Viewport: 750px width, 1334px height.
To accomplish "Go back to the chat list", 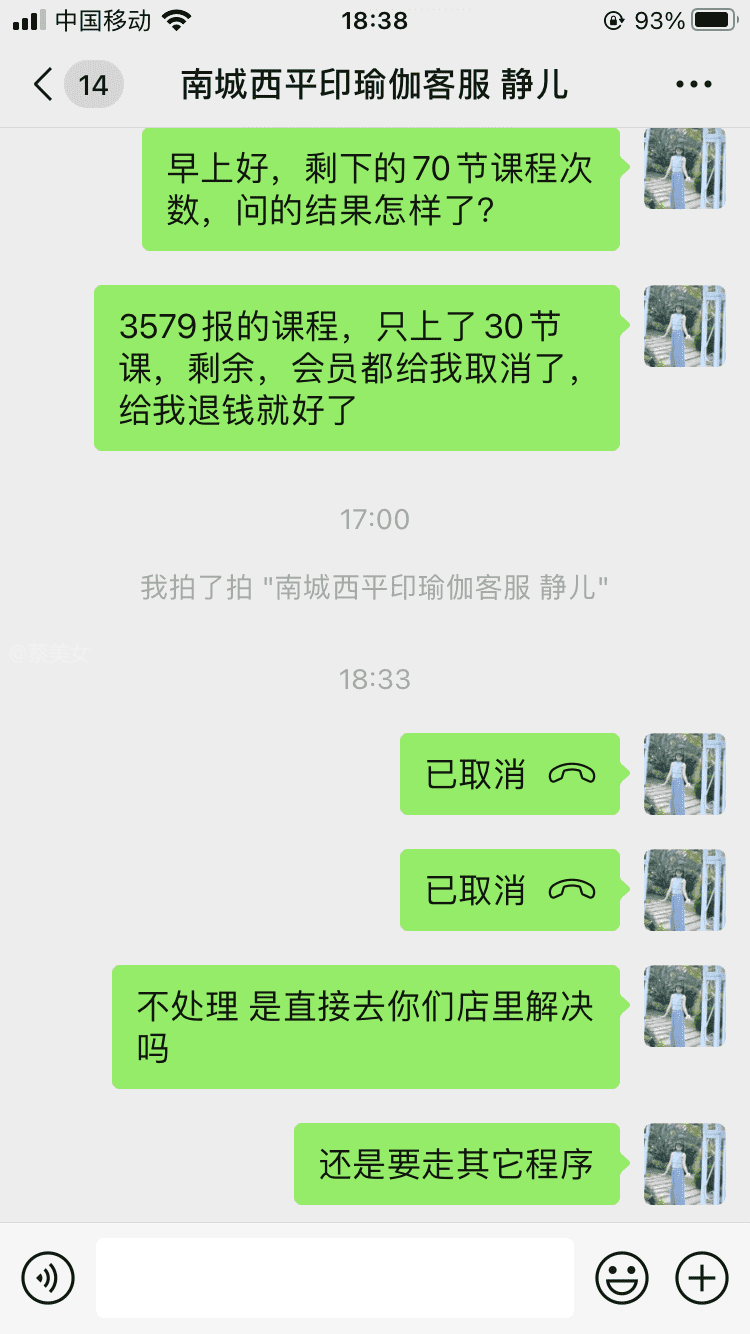I will pyautogui.click(x=42, y=84).
